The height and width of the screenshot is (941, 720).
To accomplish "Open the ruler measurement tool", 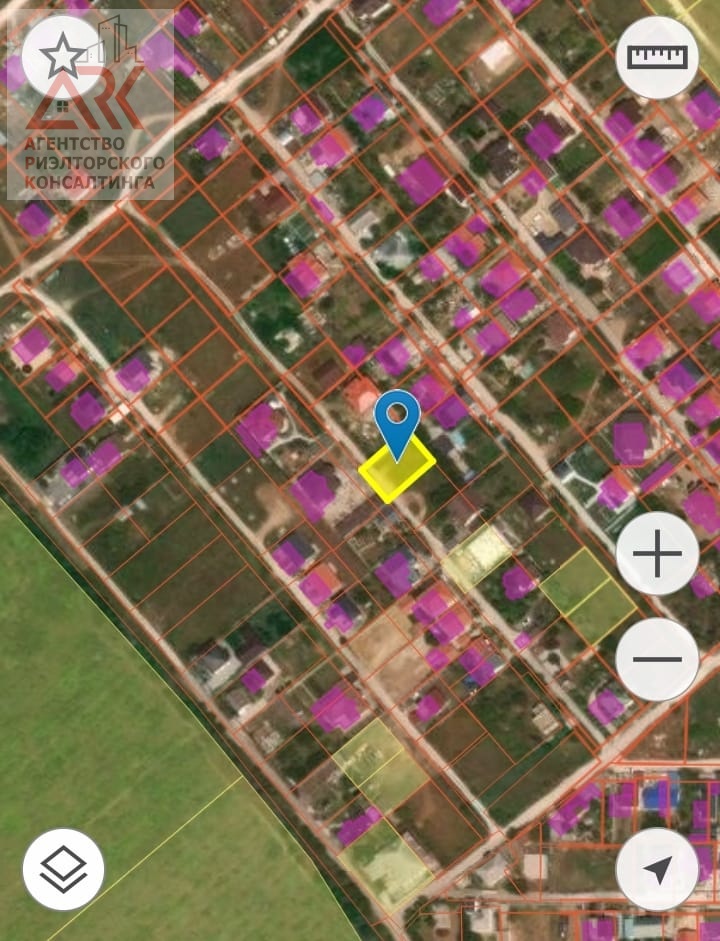I will click(x=657, y=57).
